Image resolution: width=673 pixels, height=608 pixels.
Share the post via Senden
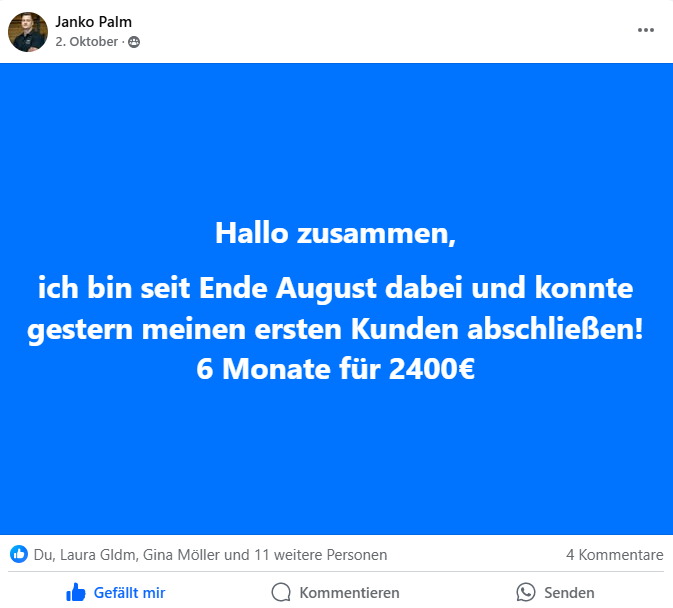point(556,592)
